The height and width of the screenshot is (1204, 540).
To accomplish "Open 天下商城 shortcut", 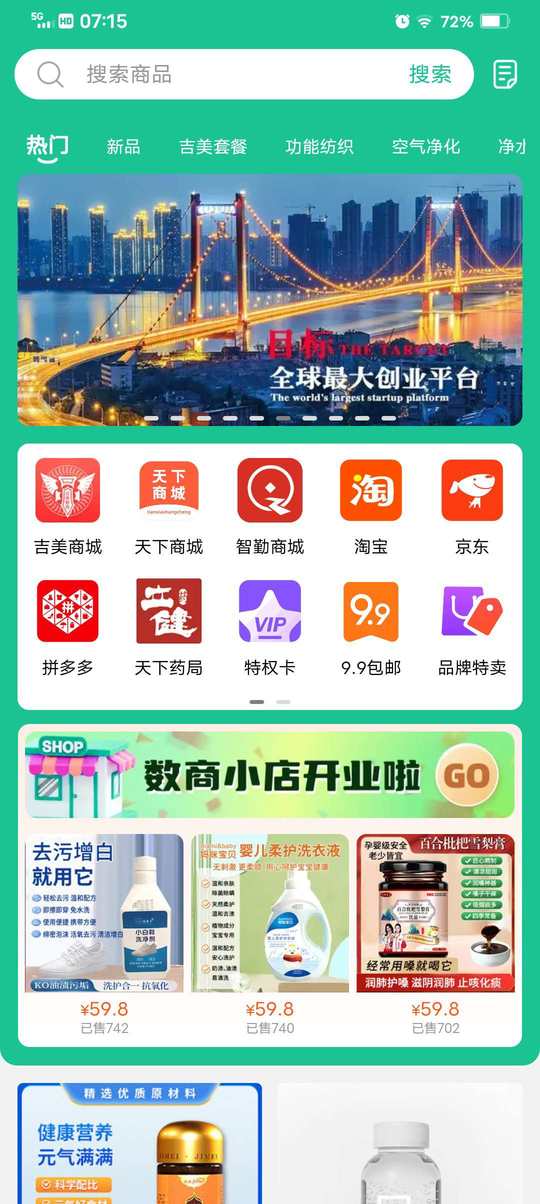I will [169, 507].
